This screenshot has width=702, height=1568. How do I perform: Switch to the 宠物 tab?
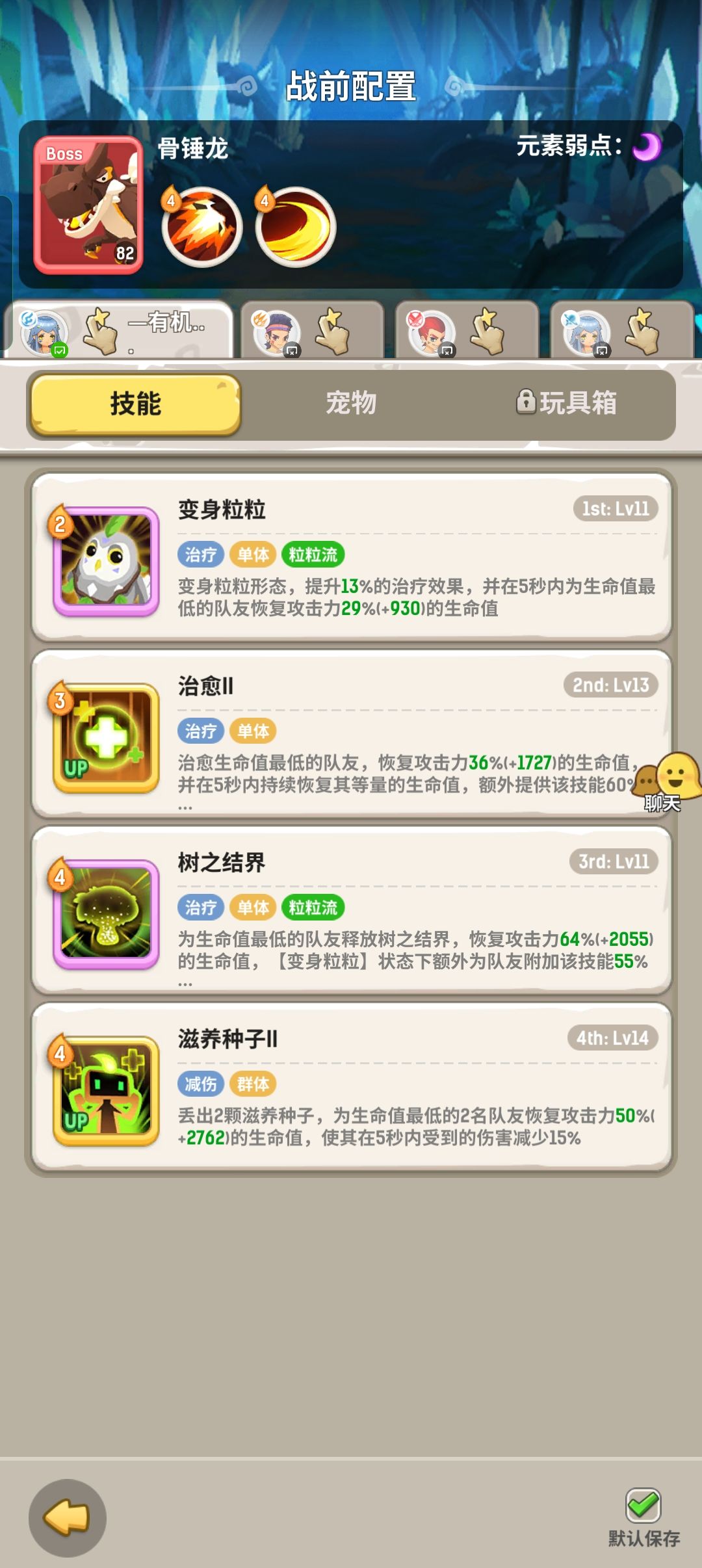pyautogui.click(x=351, y=404)
